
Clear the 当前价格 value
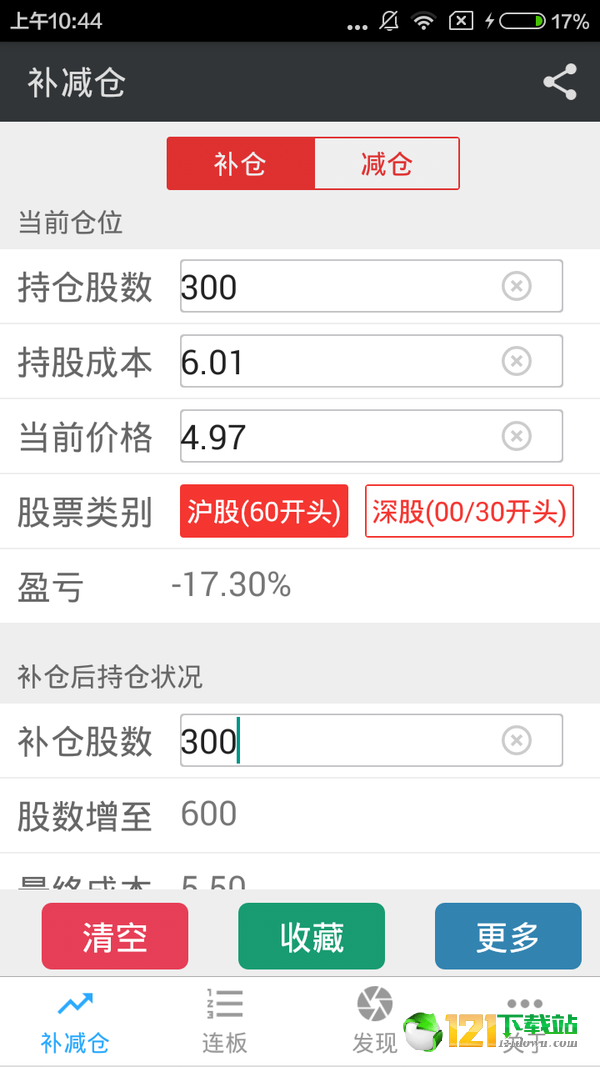(x=516, y=436)
